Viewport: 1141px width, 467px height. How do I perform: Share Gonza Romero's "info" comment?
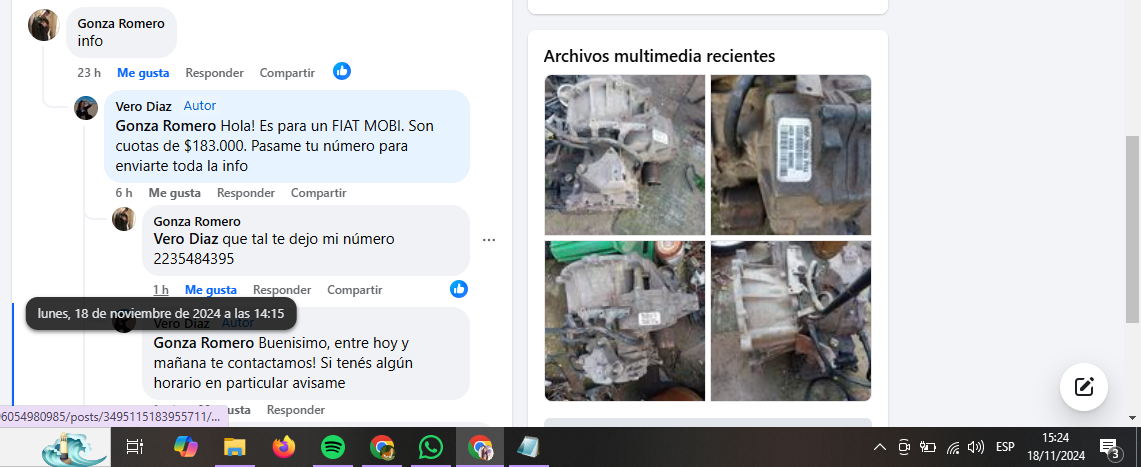click(287, 73)
